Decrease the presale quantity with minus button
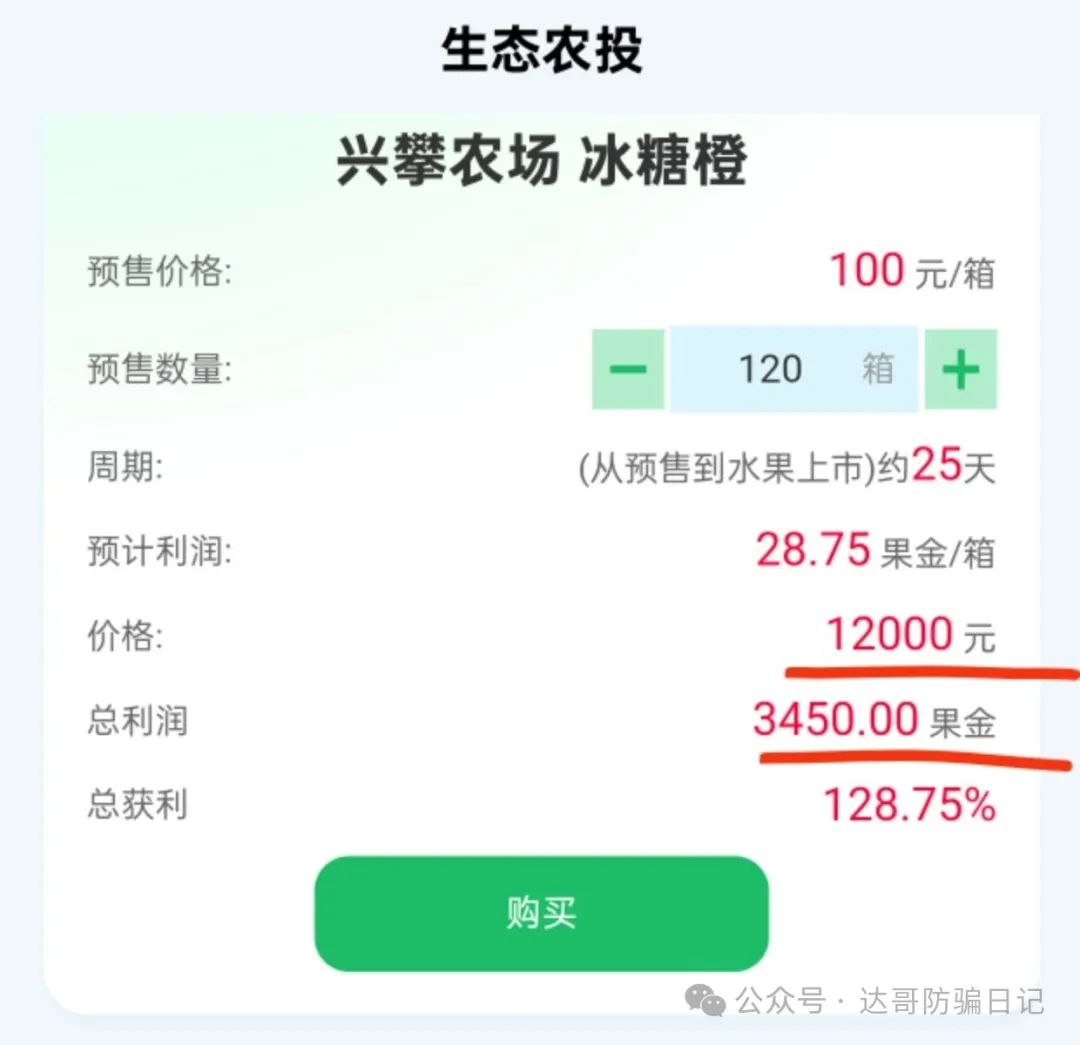 pyautogui.click(x=628, y=369)
